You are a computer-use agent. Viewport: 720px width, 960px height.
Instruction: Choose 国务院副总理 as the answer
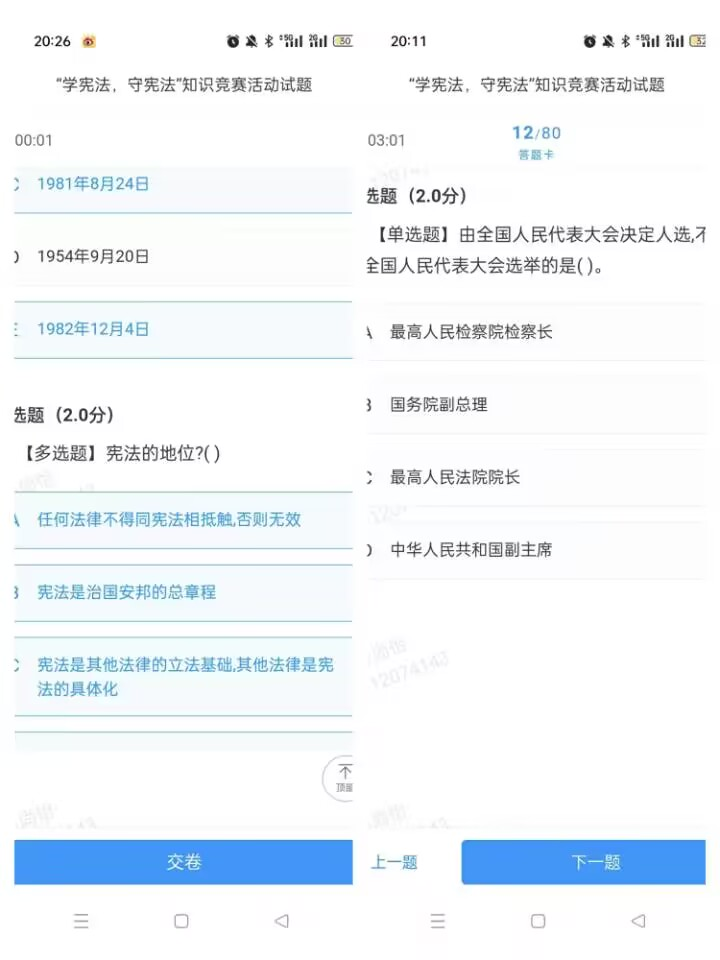tap(536, 405)
